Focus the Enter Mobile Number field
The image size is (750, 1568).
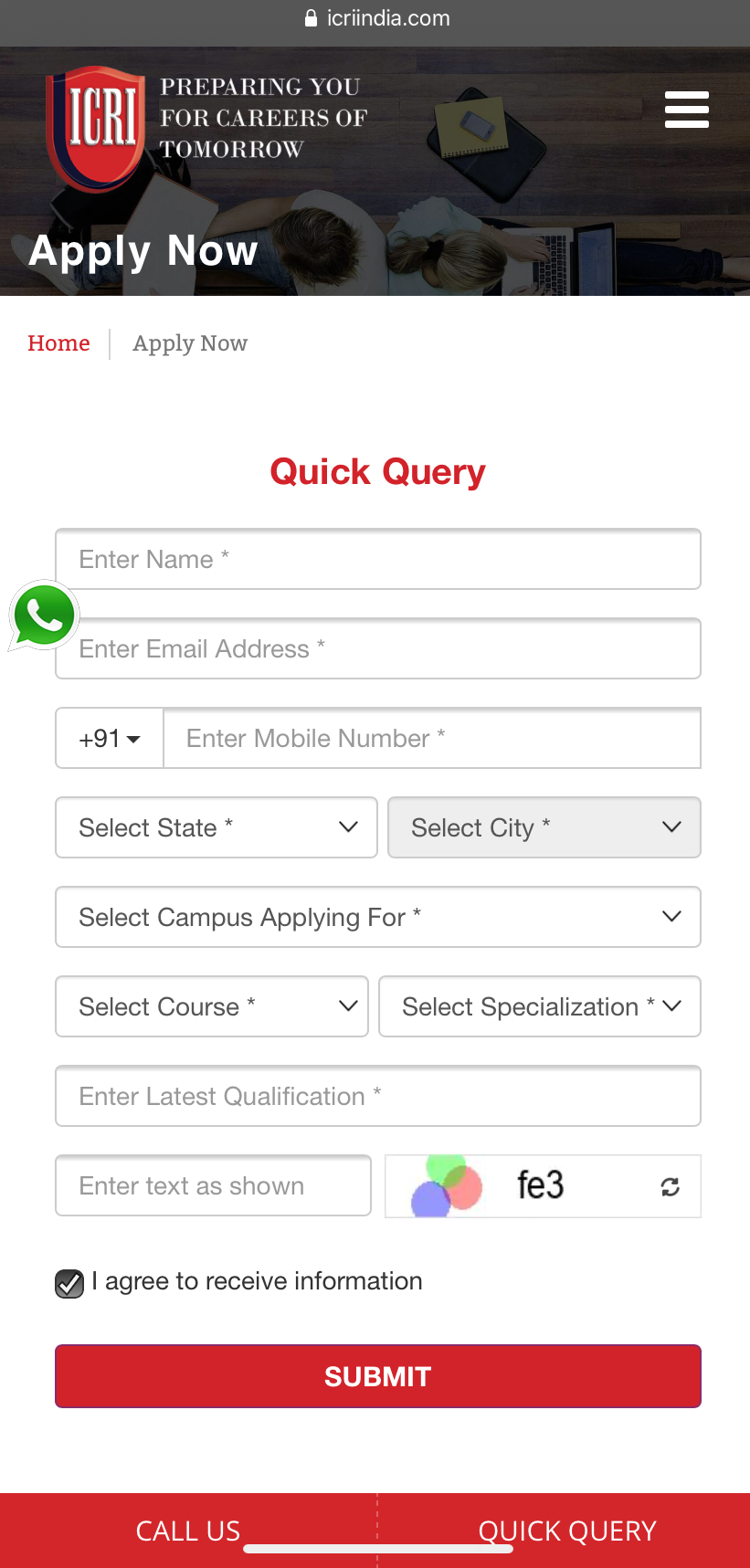(431, 738)
